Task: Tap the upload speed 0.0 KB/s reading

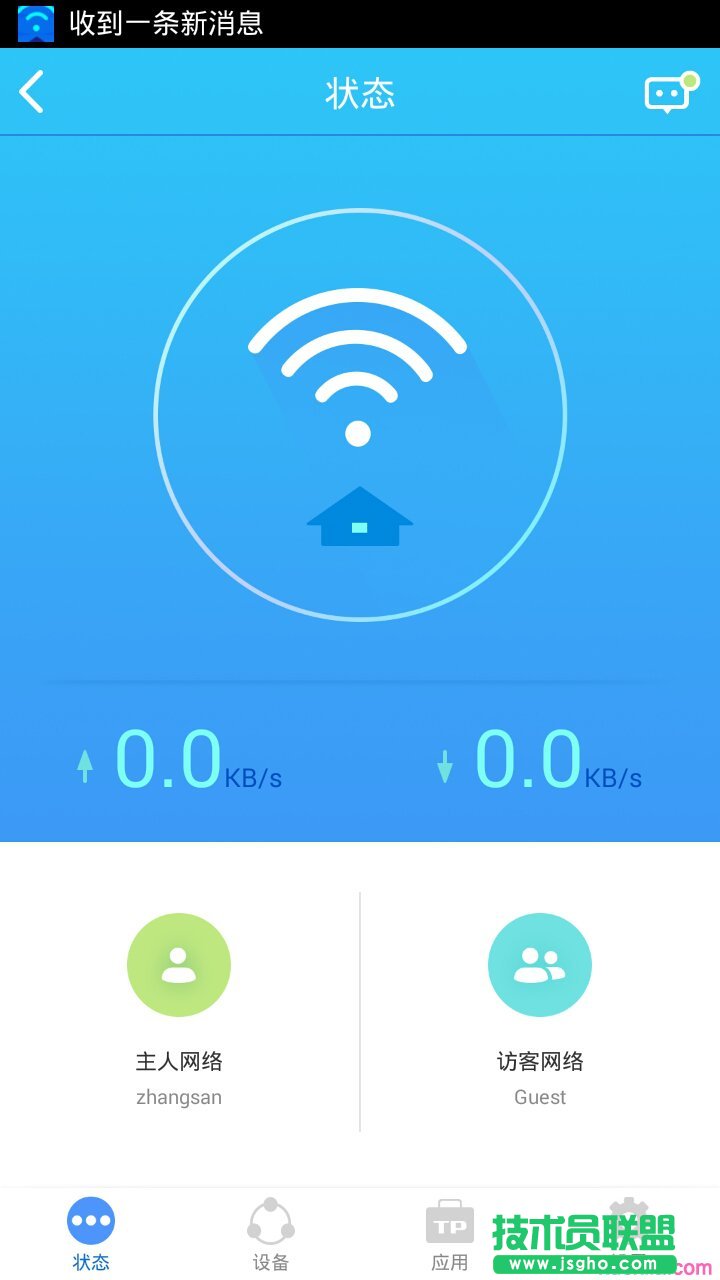Action: [x=170, y=764]
